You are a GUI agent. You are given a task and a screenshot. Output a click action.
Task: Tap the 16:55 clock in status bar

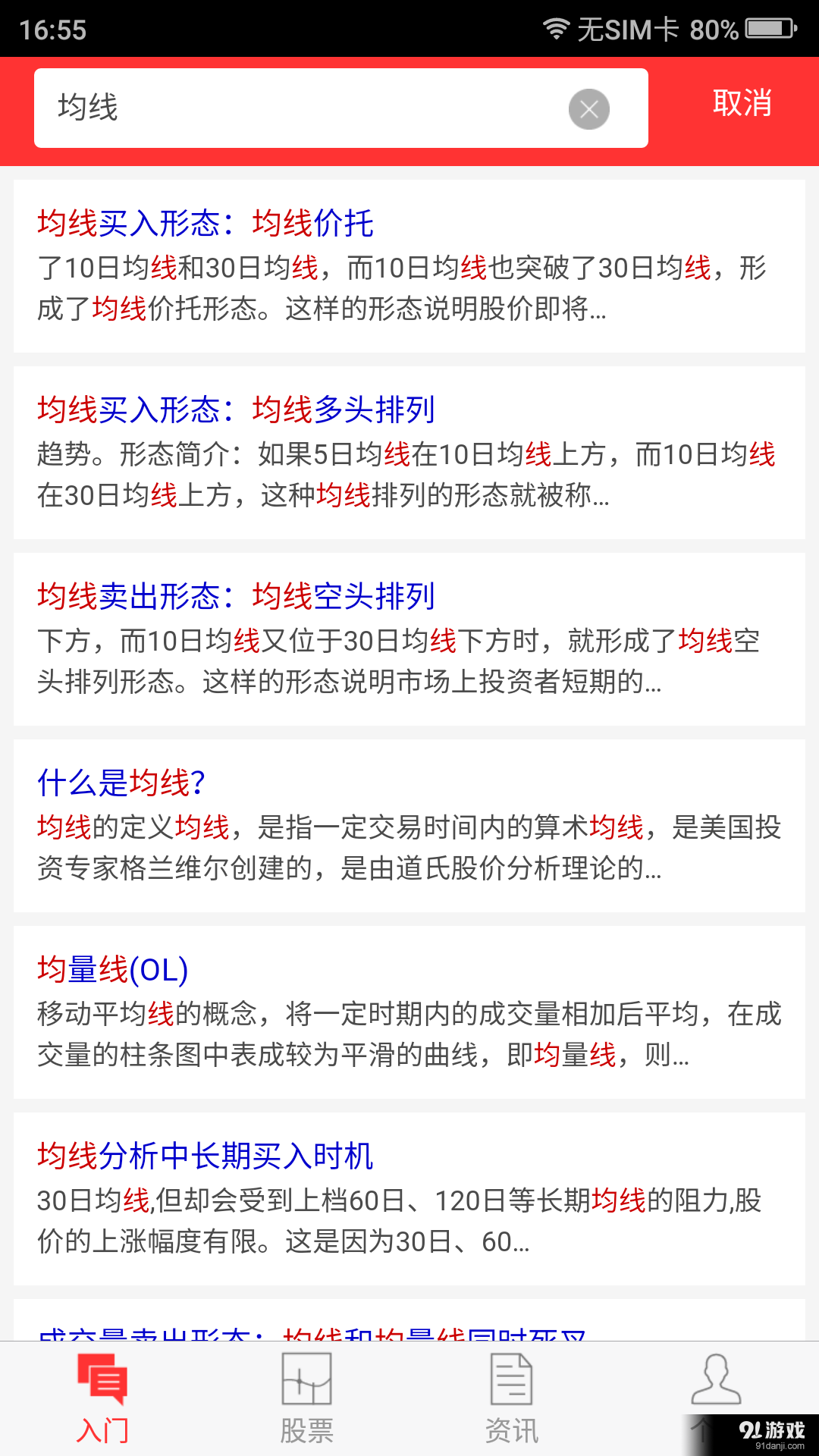(55, 29)
